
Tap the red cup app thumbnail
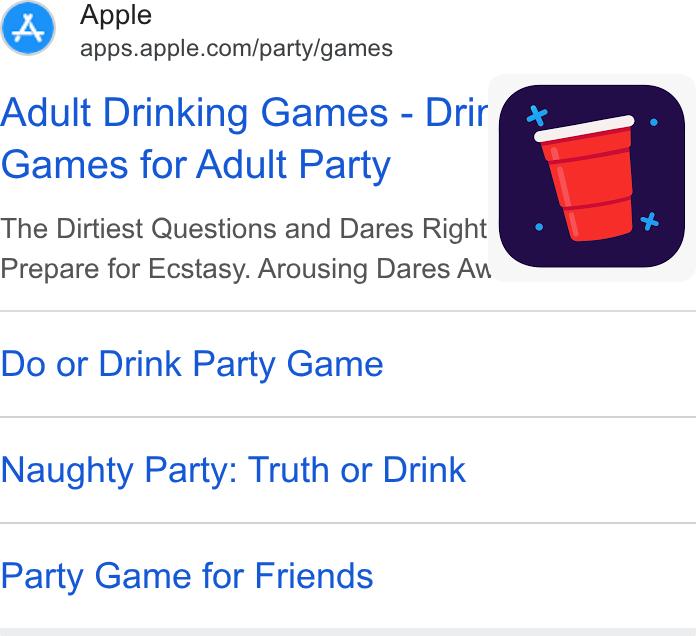592,176
